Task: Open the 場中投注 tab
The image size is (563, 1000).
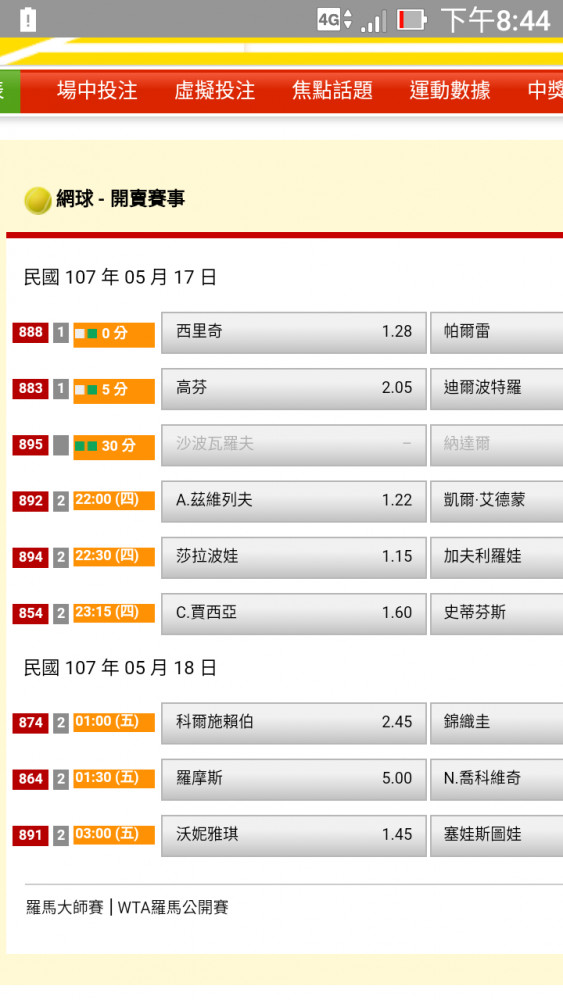Action: [97, 91]
